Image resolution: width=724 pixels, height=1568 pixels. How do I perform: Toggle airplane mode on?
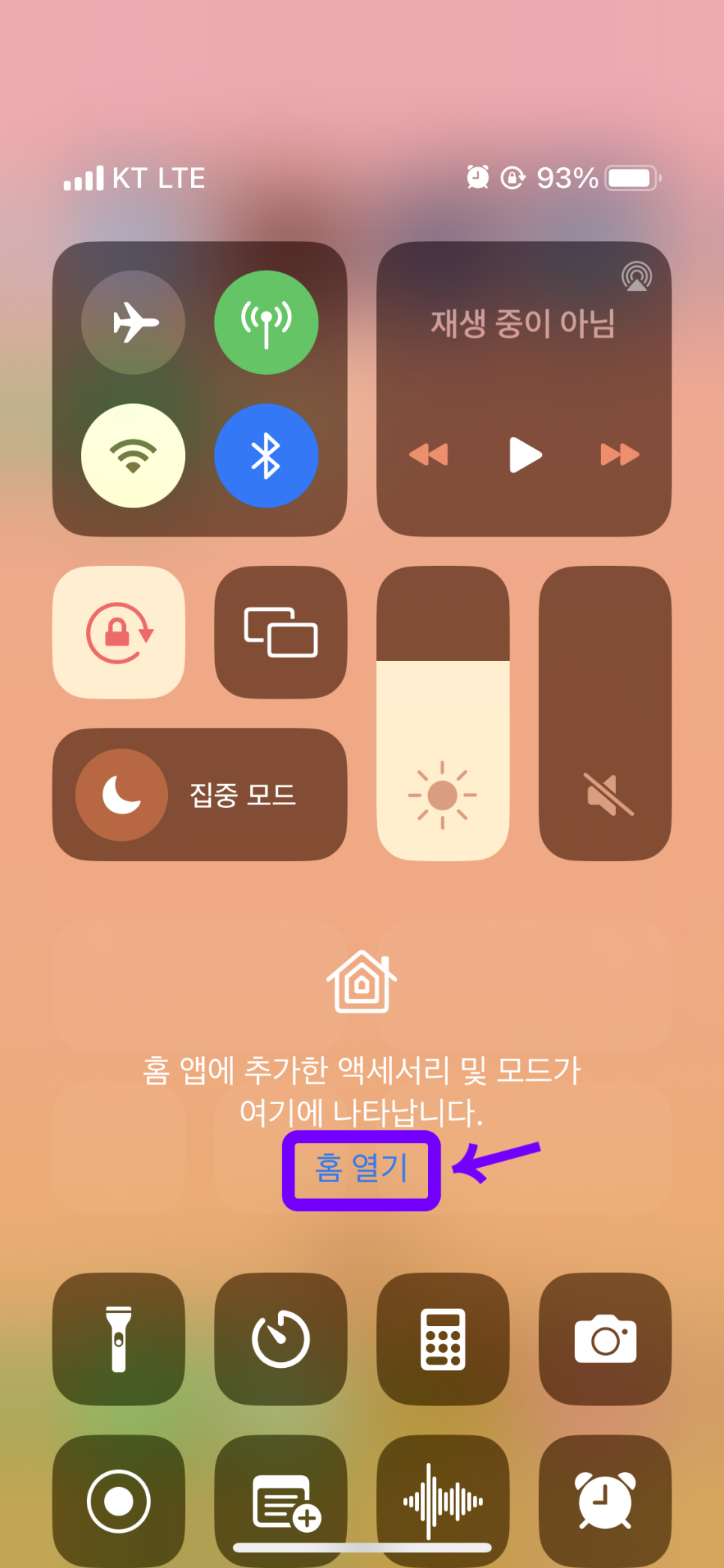click(x=133, y=322)
